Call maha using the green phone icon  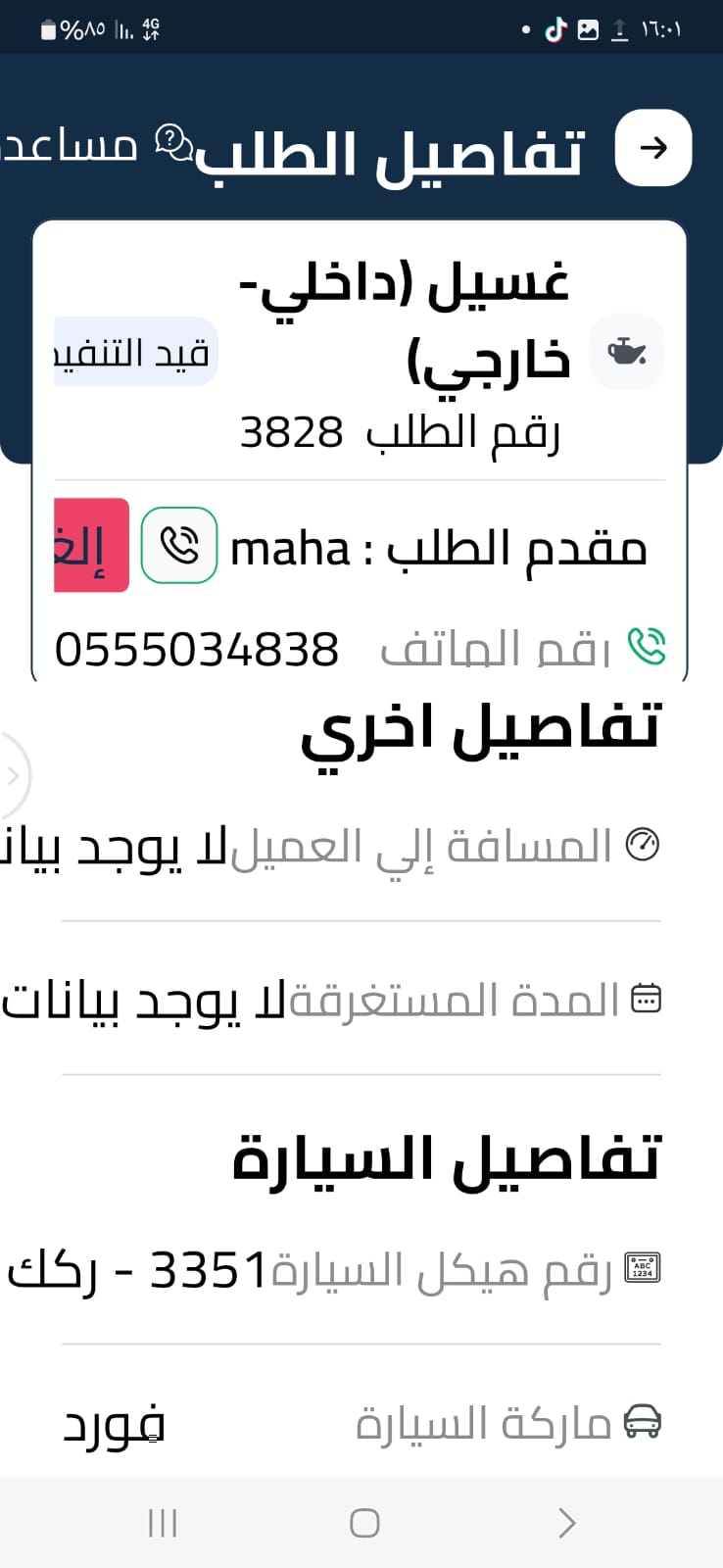pyautogui.click(x=179, y=546)
